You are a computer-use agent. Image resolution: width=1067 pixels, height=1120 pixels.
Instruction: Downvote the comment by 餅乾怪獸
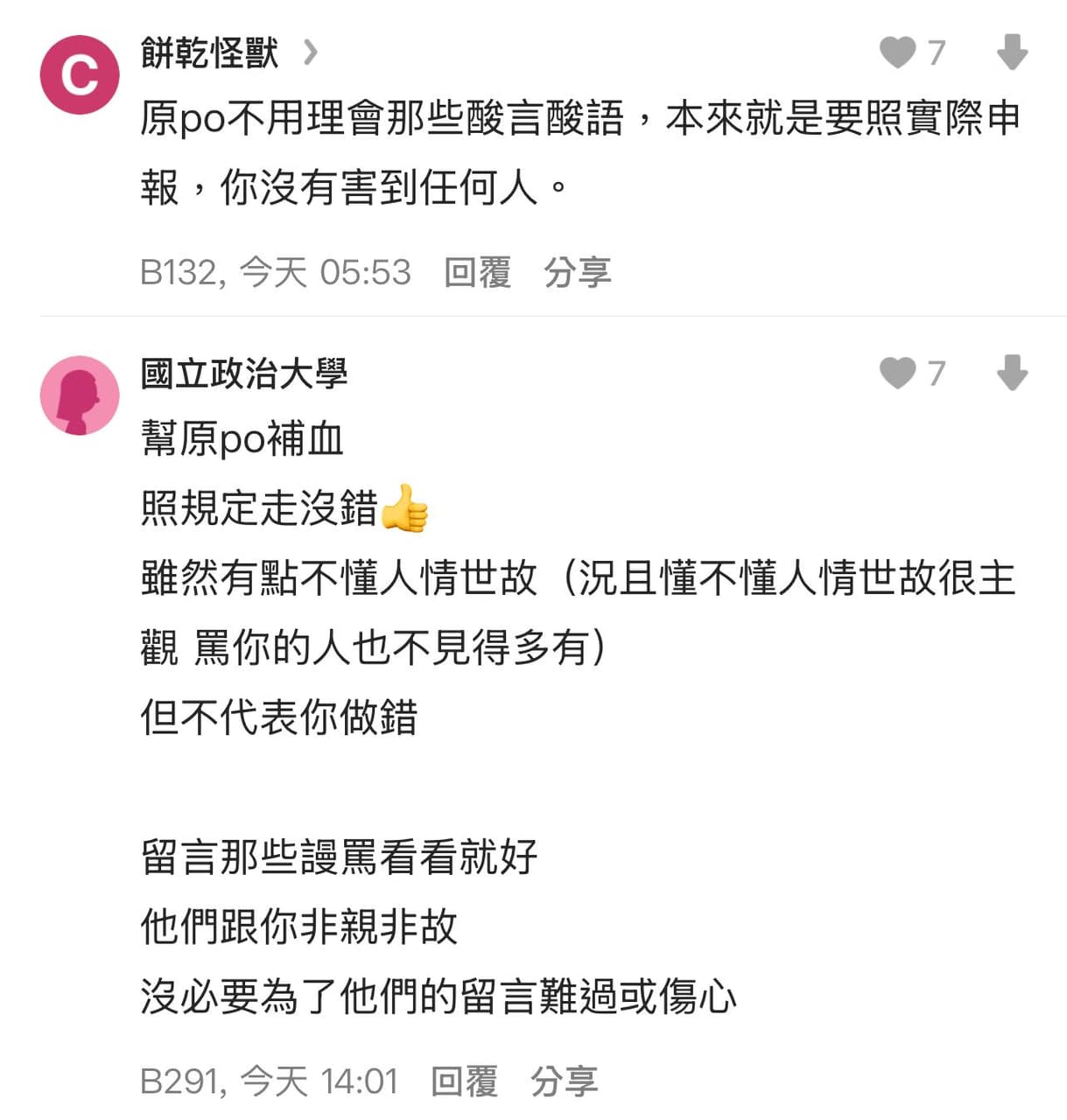[1012, 52]
